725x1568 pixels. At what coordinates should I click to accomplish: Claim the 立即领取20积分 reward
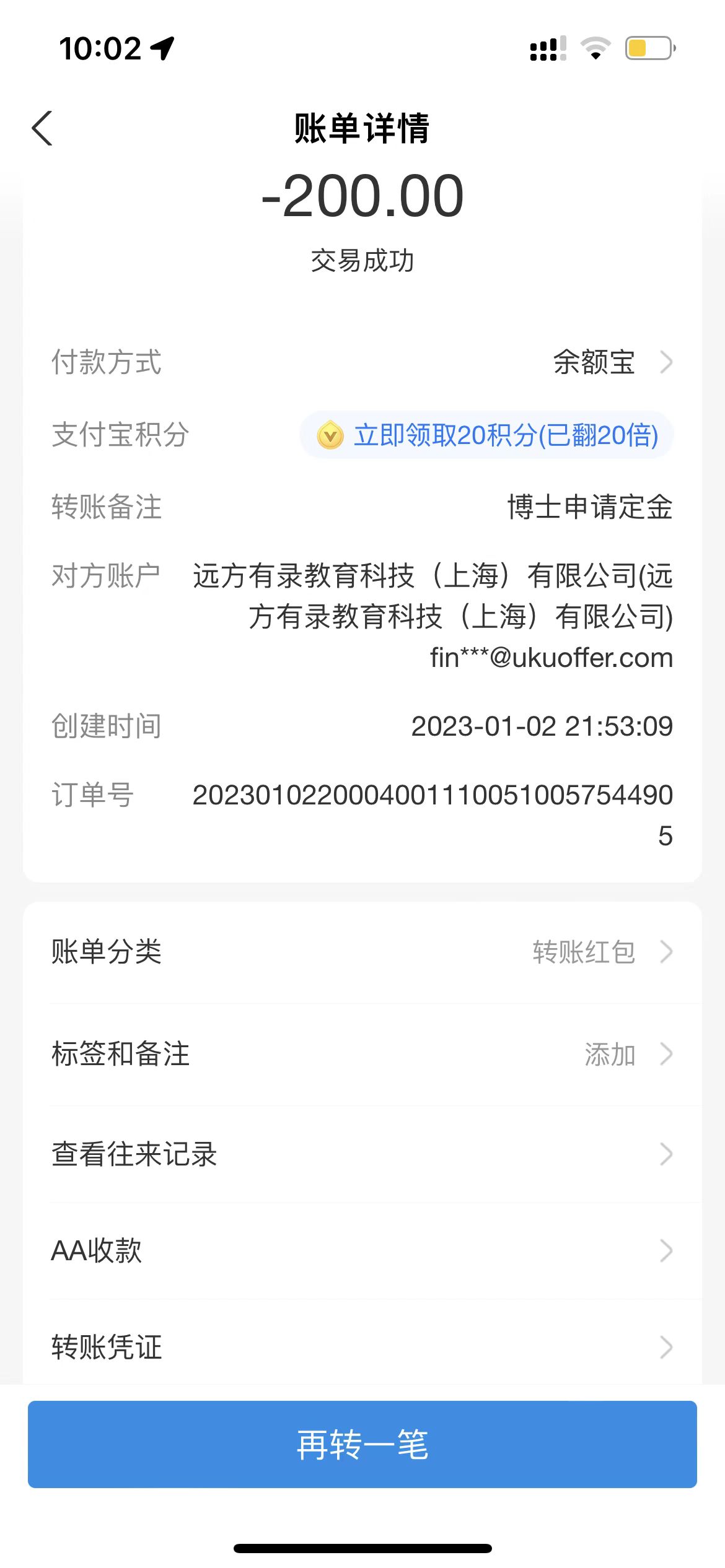coord(487,435)
